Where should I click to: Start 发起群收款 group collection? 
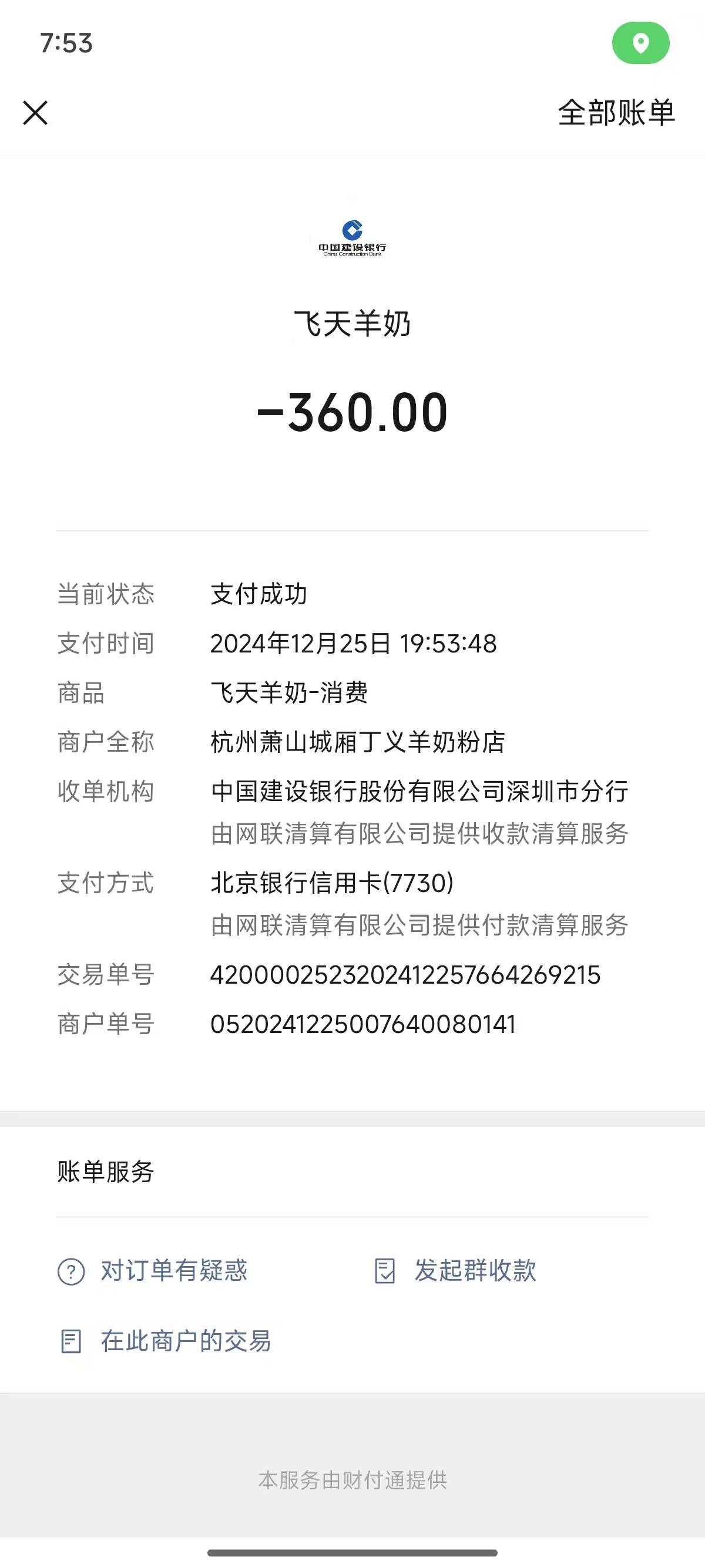455,1271
